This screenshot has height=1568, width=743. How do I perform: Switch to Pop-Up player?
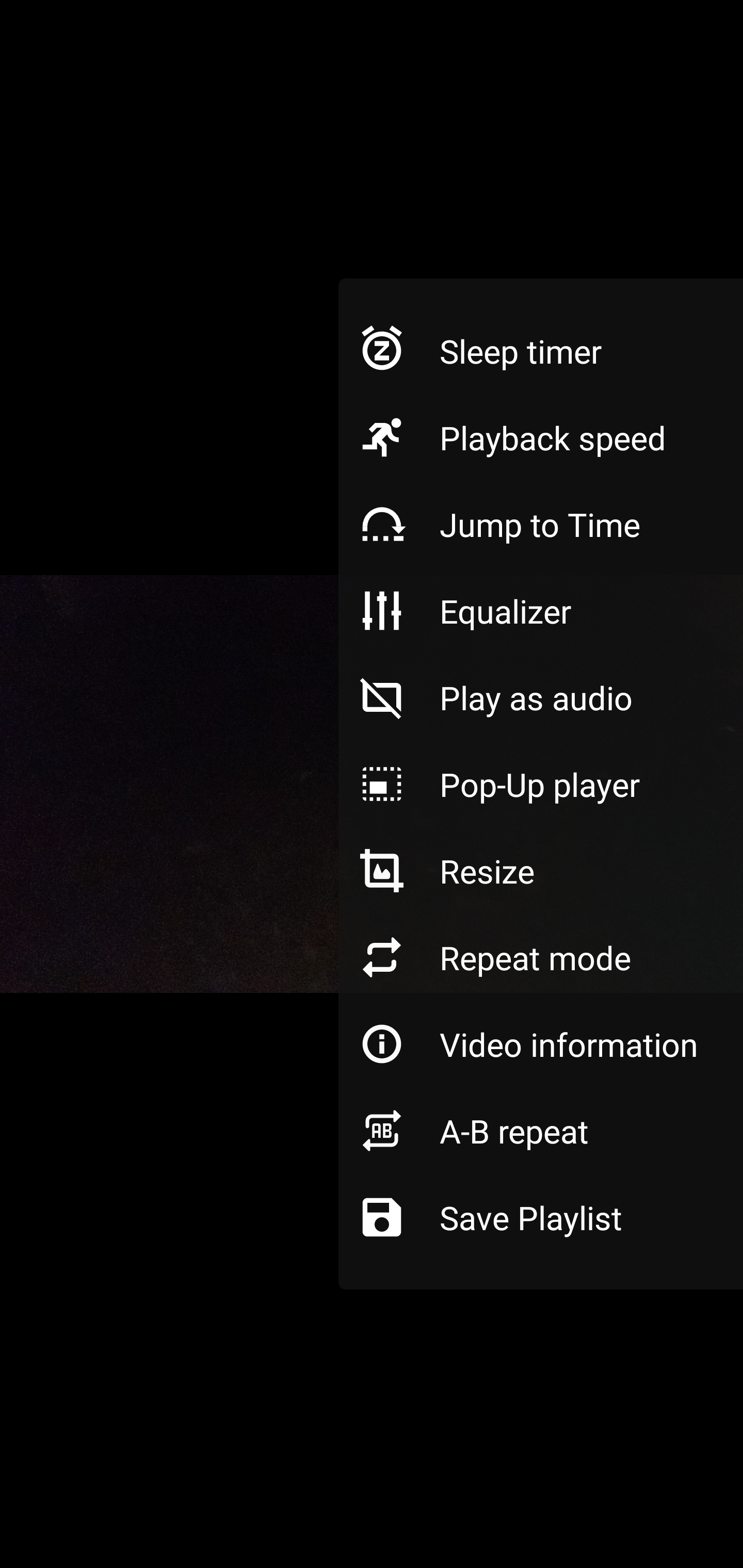coord(540,785)
